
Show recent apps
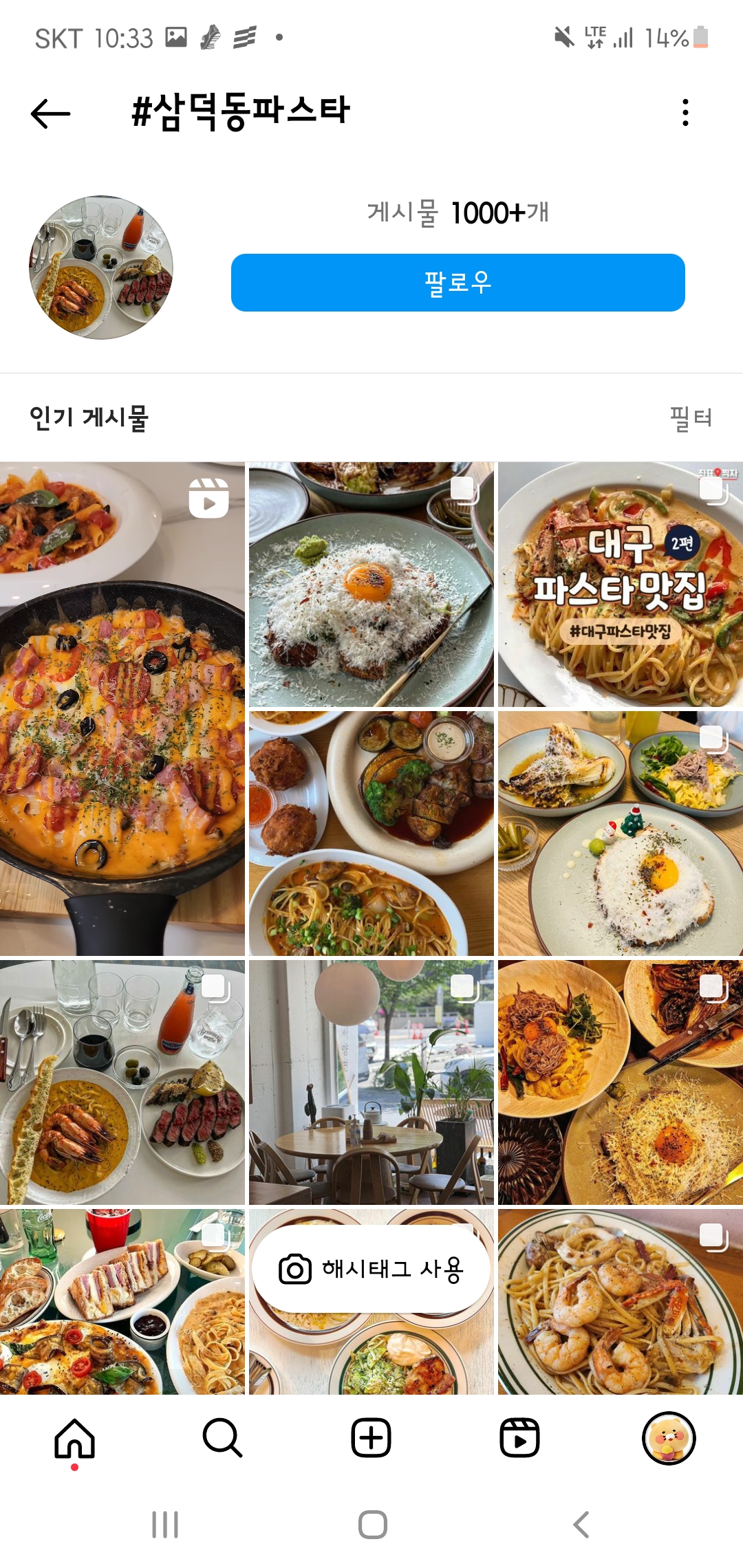point(165,1525)
